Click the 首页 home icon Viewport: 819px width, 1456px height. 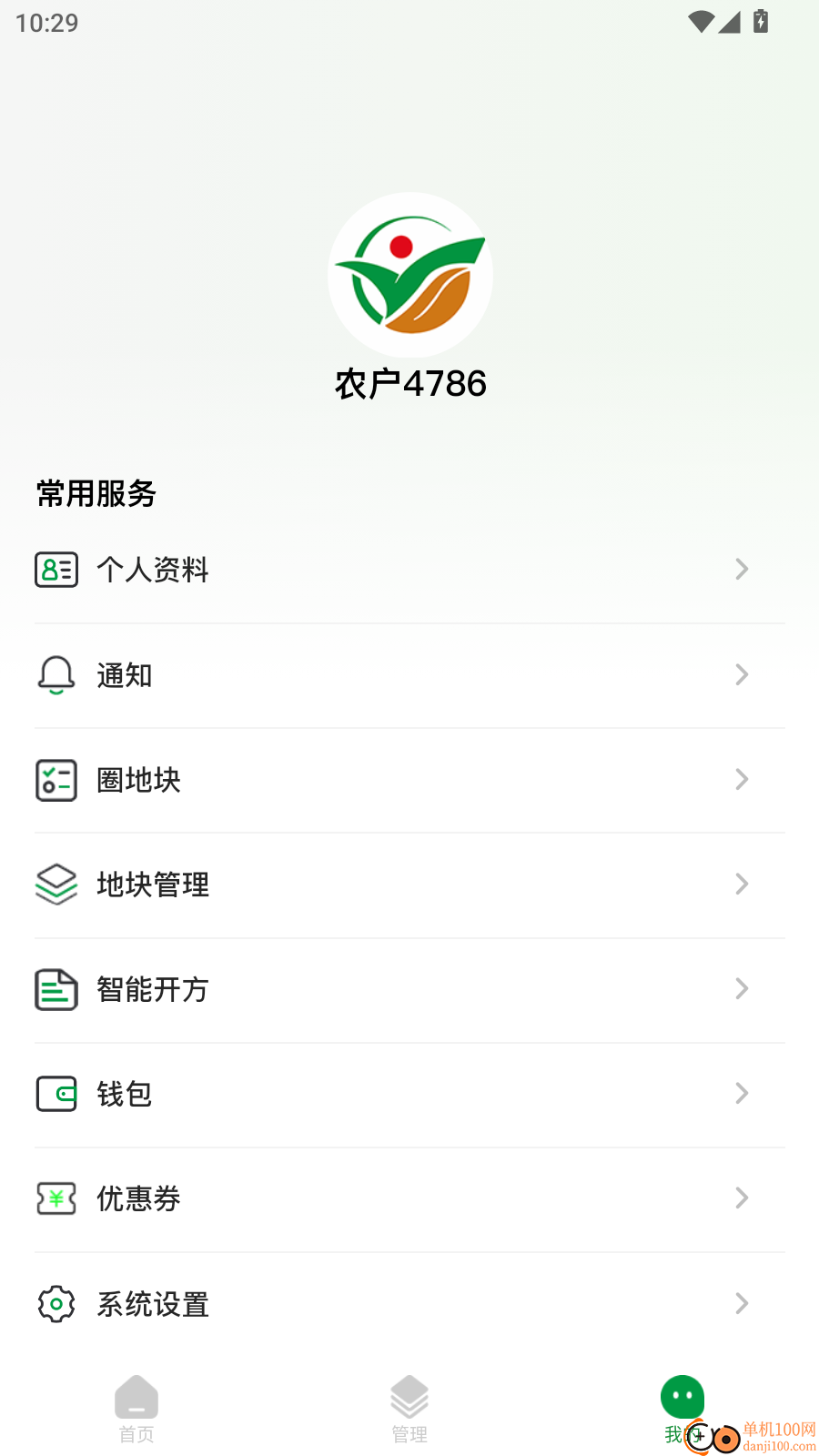pyautogui.click(x=136, y=1397)
